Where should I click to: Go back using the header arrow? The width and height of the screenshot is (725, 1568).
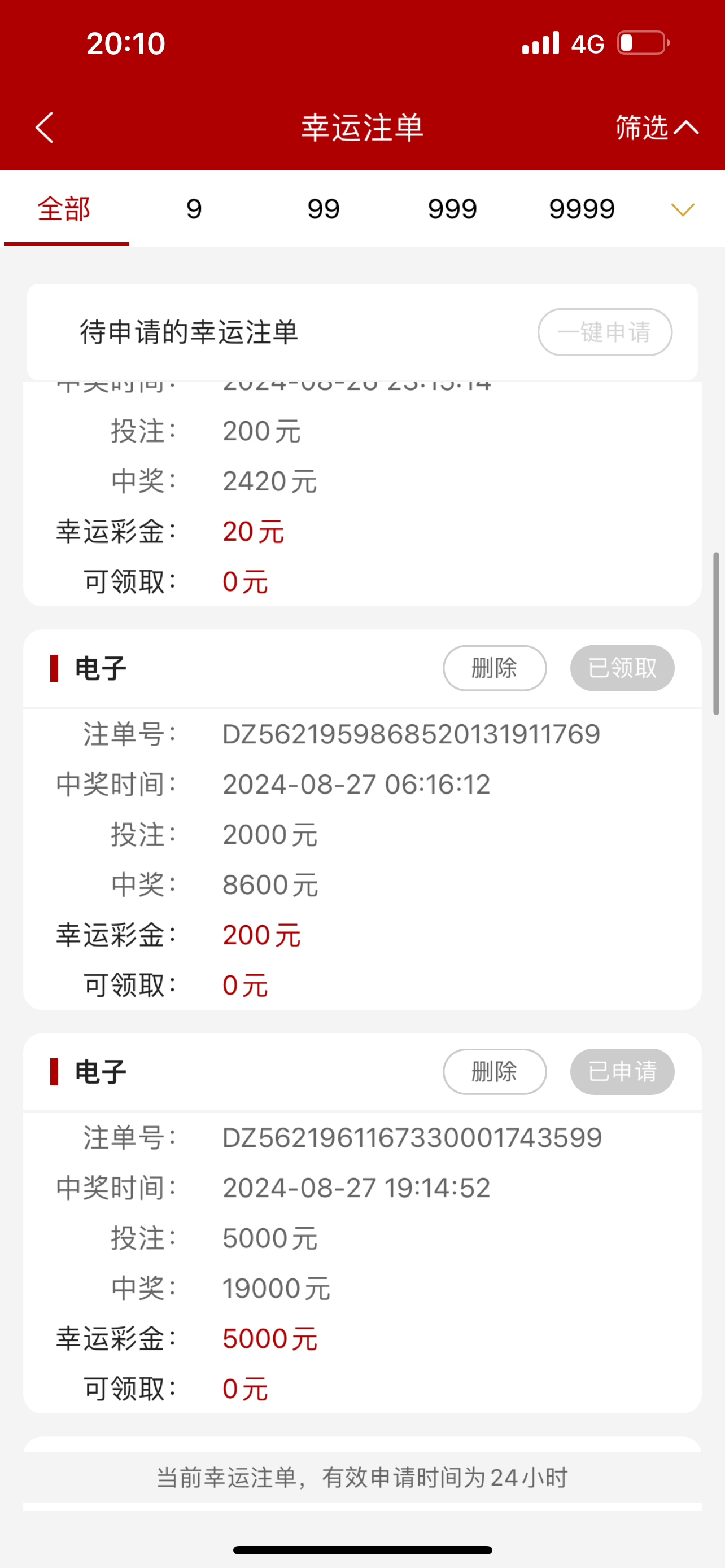pyautogui.click(x=45, y=128)
